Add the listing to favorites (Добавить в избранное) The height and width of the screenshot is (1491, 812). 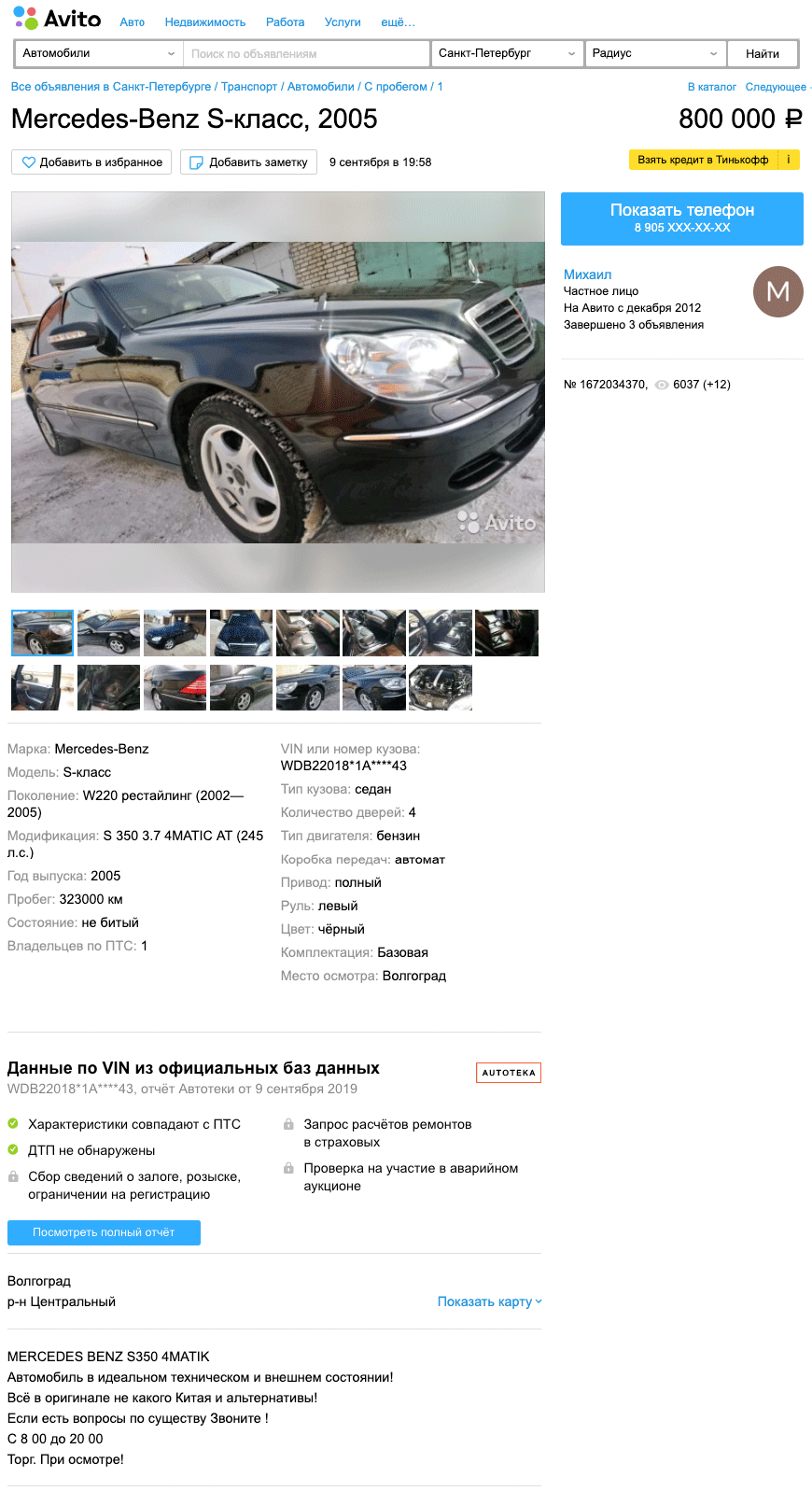[91, 162]
